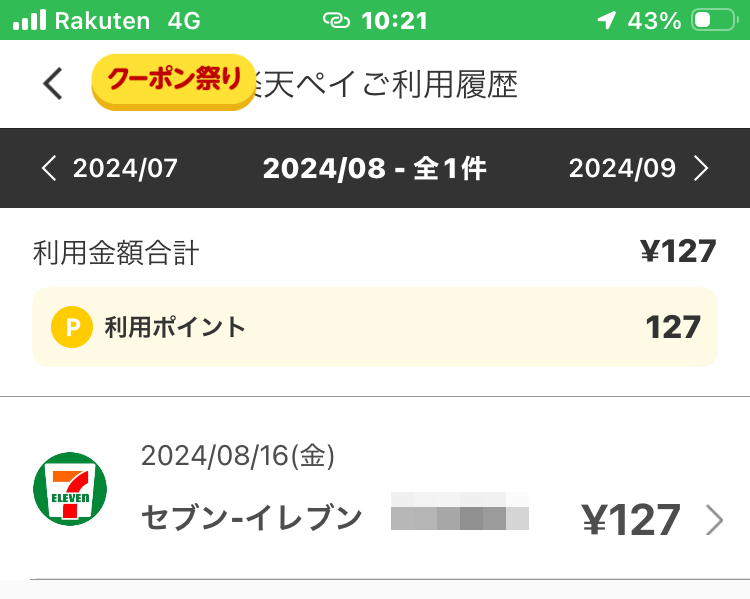Open the クーポン祭り coupon banner
Screen dimensions: 750x599
(x=174, y=80)
